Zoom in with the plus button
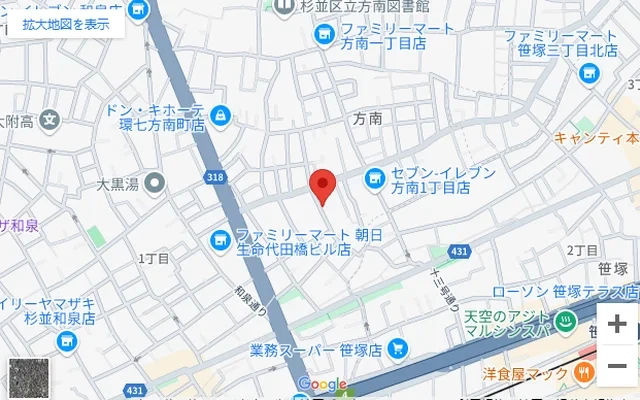640x400 pixels. pyautogui.click(x=617, y=324)
